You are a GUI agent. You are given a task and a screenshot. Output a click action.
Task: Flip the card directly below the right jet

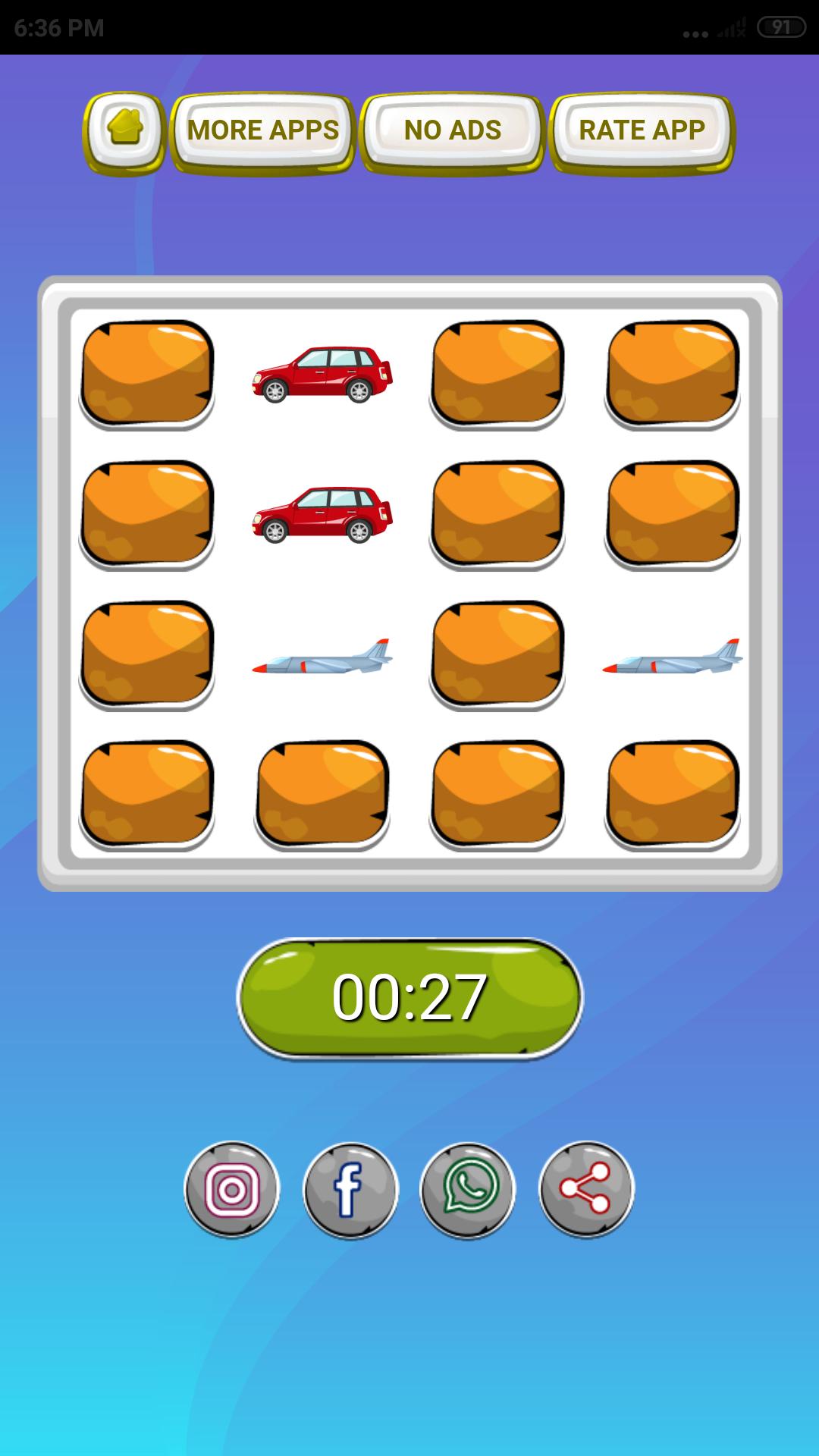(673, 795)
